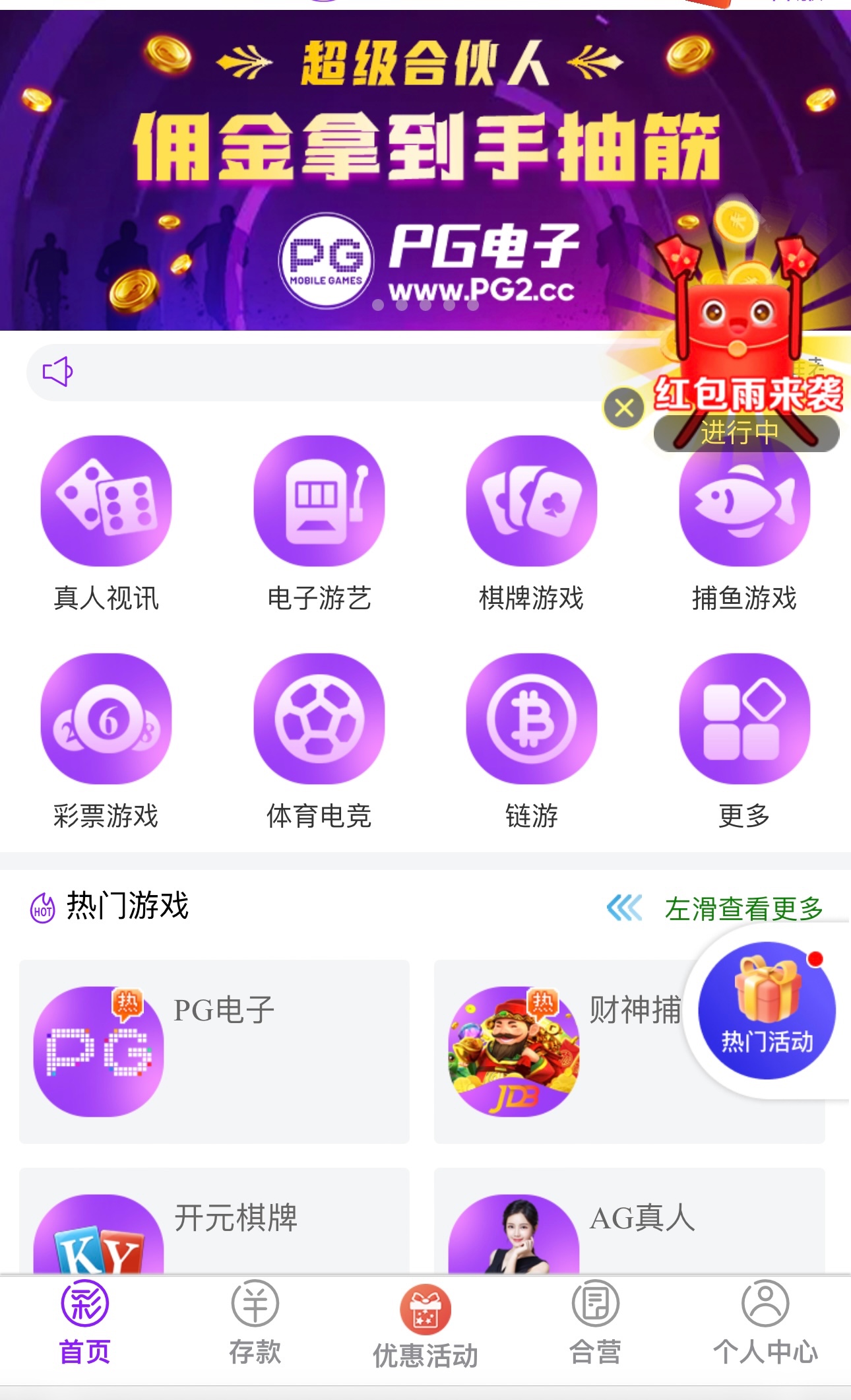This screenshot has height=1400, width=851.
Task: Switch to the 存款 deposit tab
Action: click(255, 1323)
